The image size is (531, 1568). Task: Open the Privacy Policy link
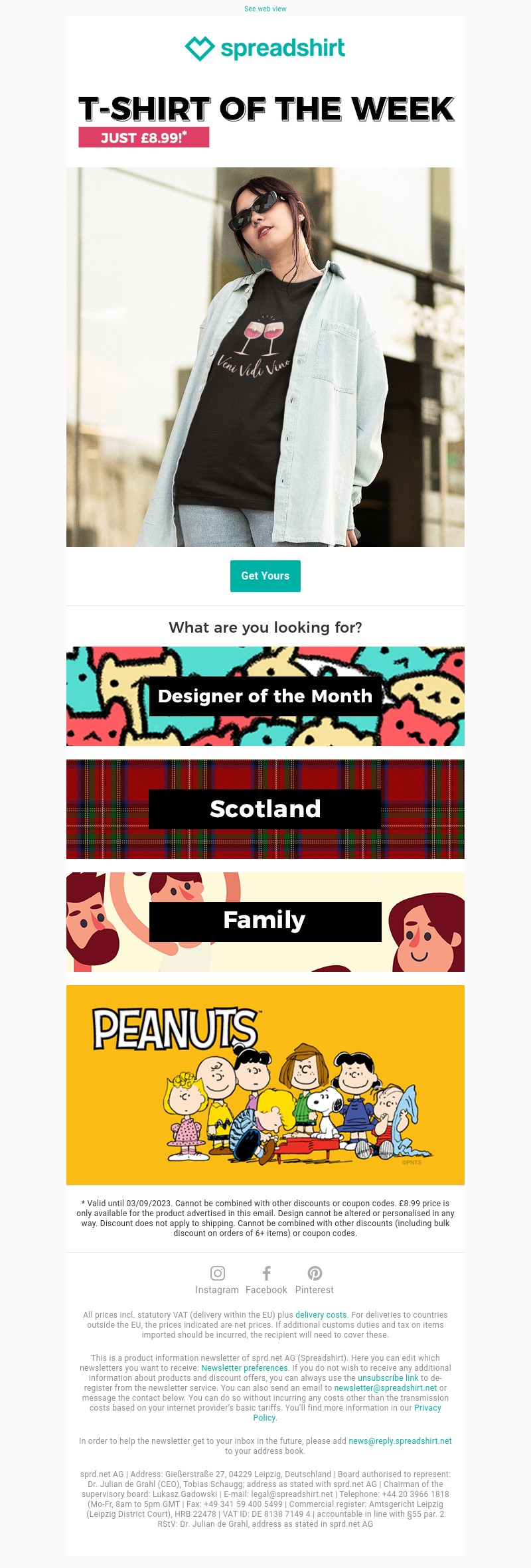tap(427, 1407)
